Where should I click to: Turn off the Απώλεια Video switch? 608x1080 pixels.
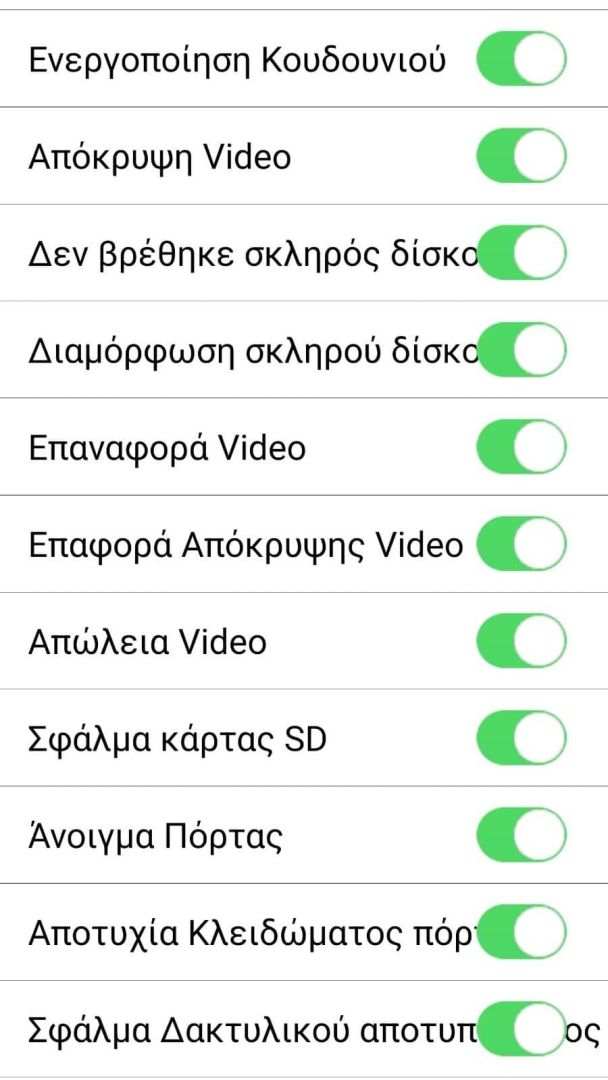point(521,642)
